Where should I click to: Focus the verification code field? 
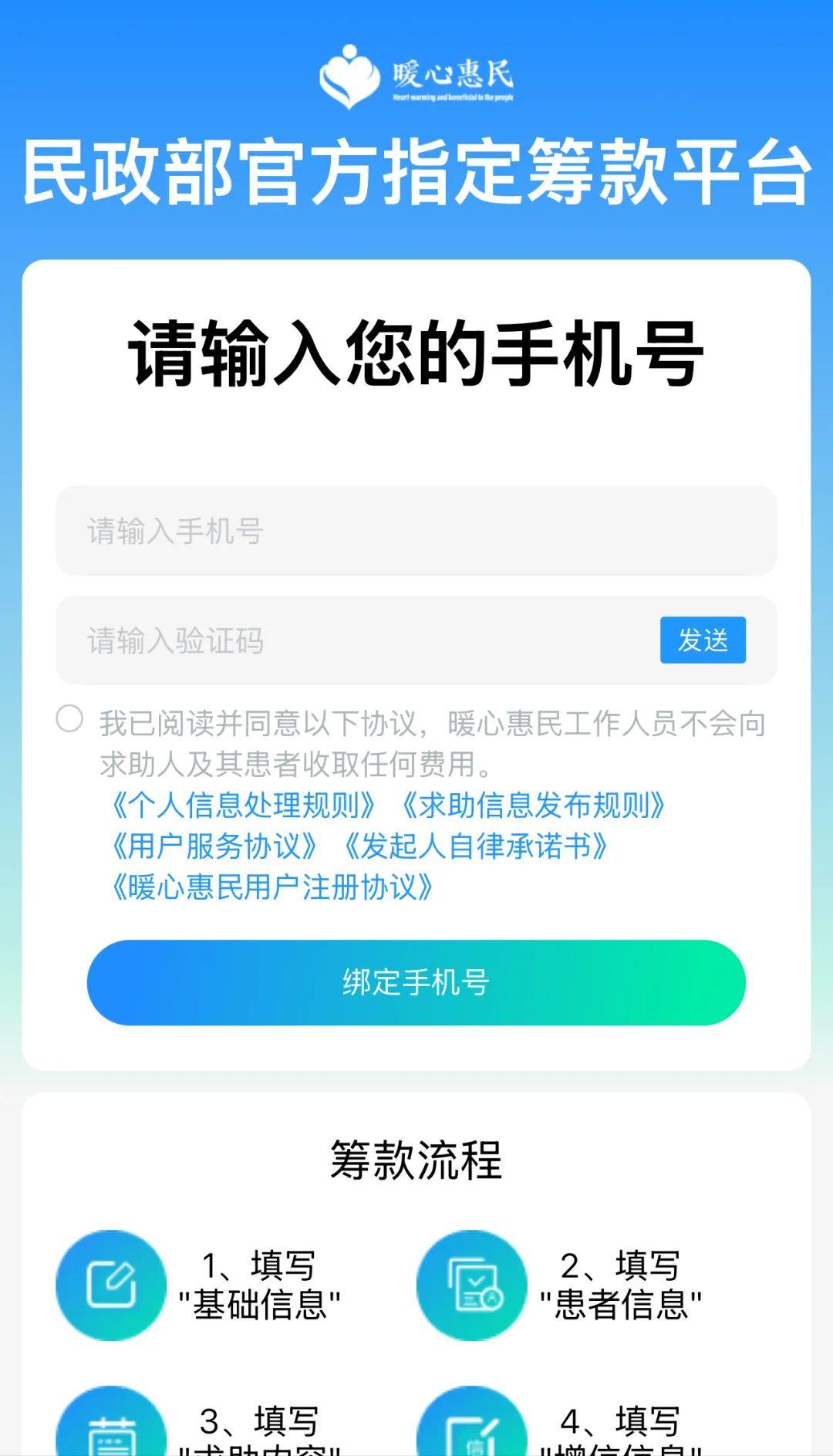tap(355, 640)
